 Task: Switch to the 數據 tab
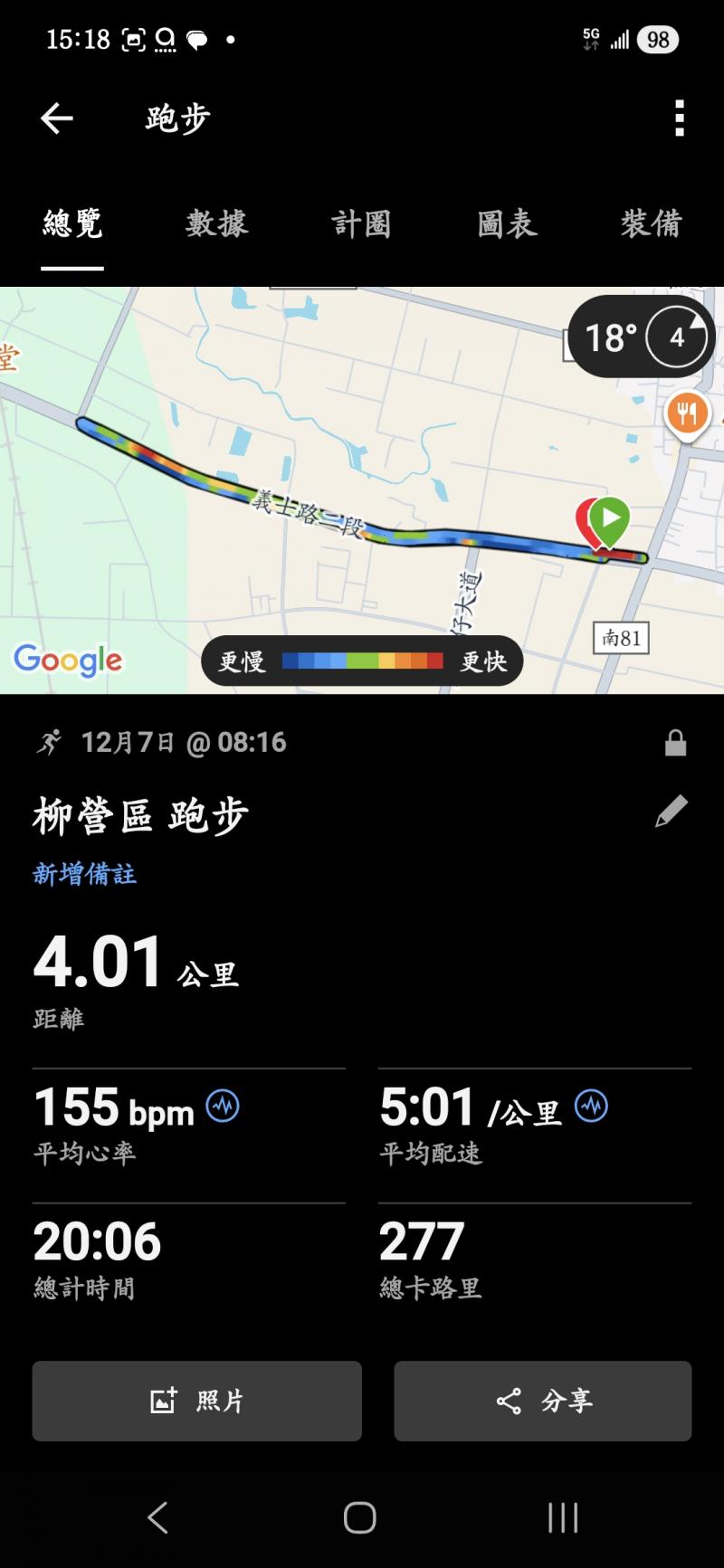(x=216, y=223)
